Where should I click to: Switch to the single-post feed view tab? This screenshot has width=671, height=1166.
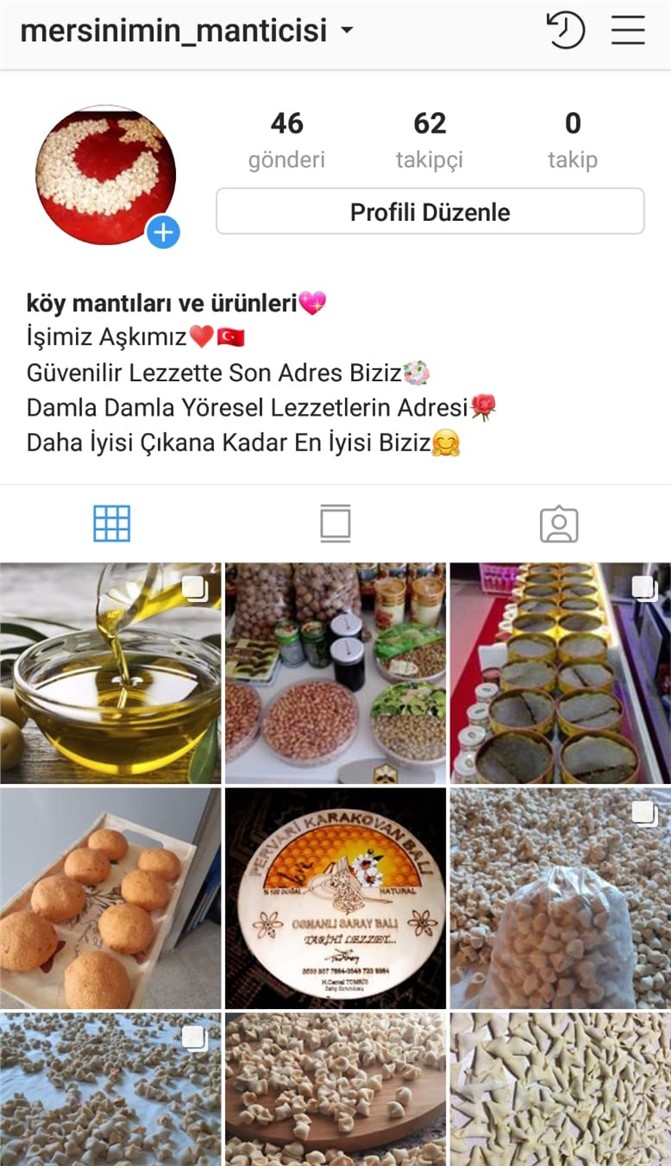click(335, 524)
